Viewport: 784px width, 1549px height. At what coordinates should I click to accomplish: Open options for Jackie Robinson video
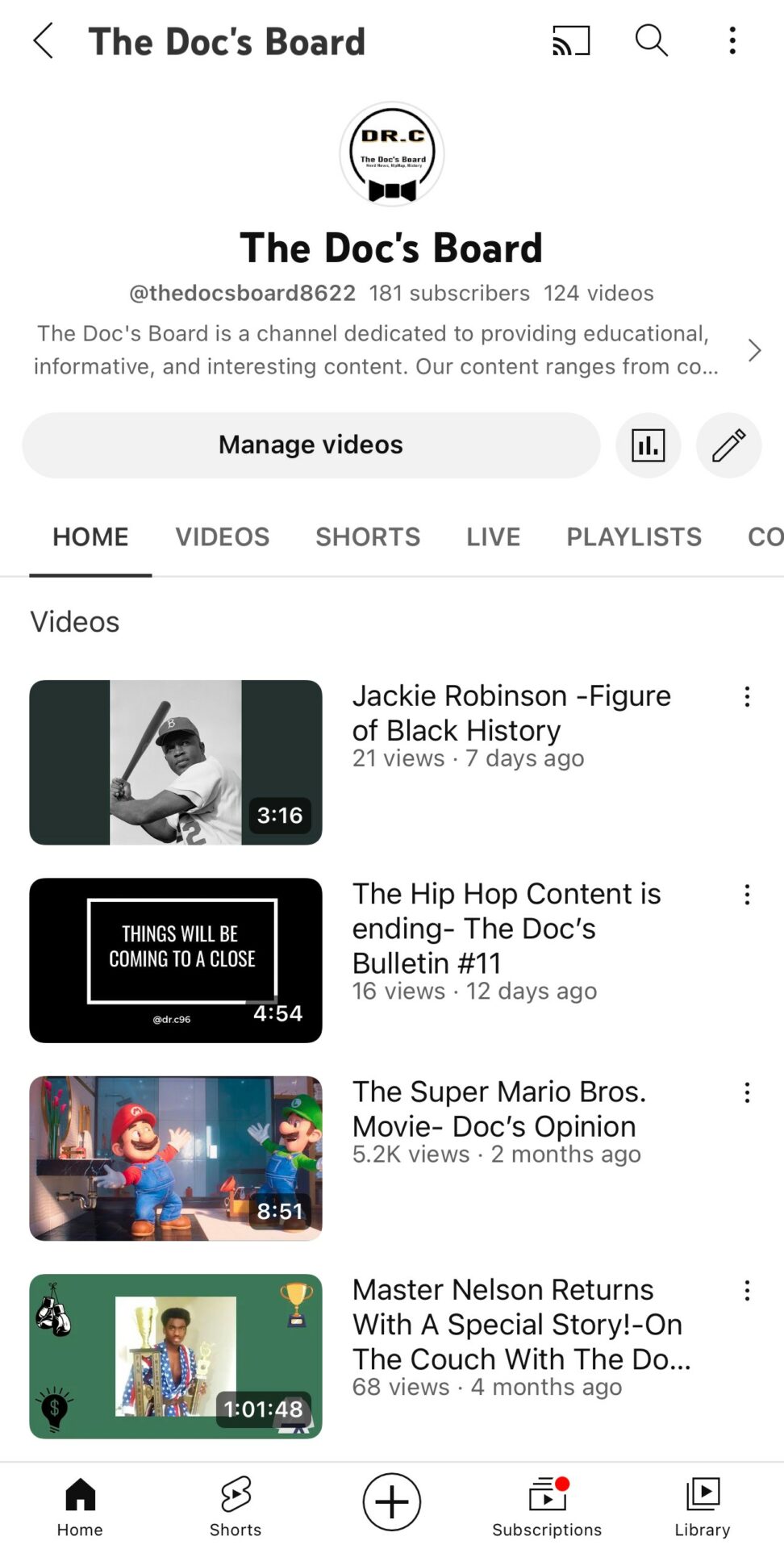[747, 697]
